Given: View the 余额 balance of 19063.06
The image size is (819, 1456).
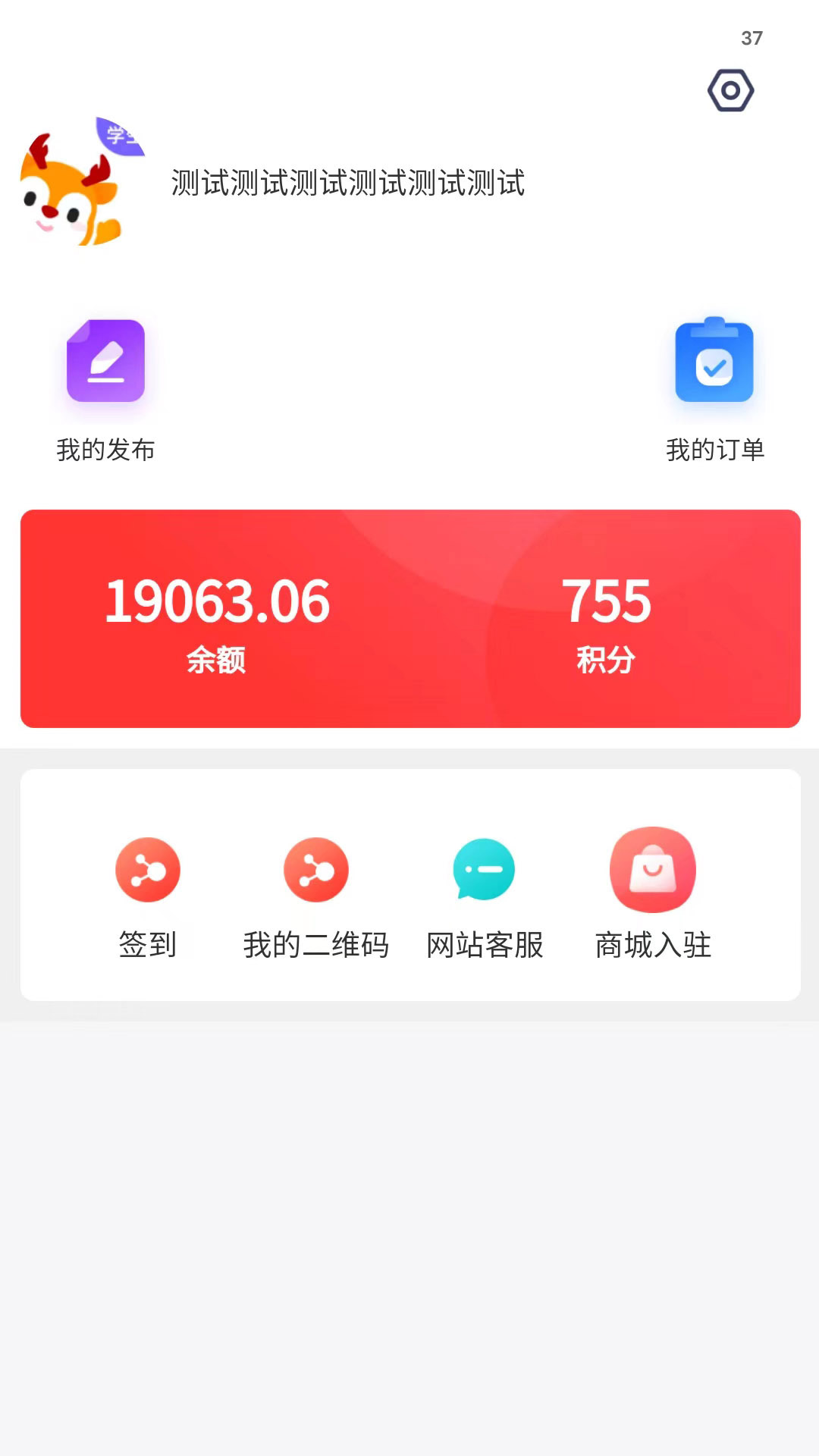Looking at the screenshot, I should (217, 623).
